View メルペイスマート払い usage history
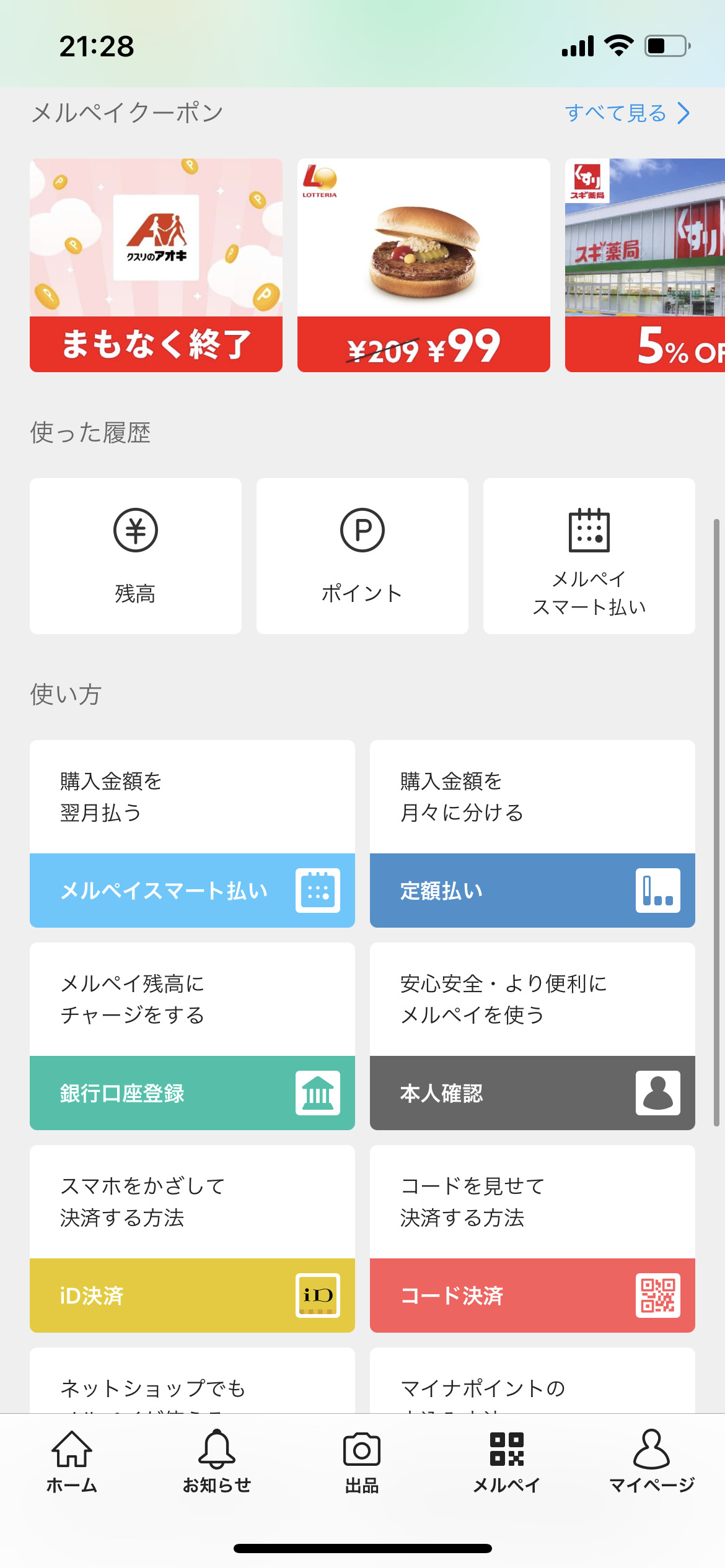The width and height of the screenshot is (725, 1568). pos(589,555)
